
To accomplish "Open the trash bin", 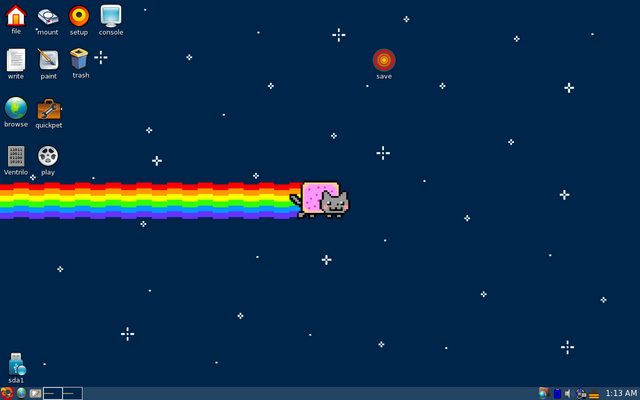I will (x=80, y=60).
